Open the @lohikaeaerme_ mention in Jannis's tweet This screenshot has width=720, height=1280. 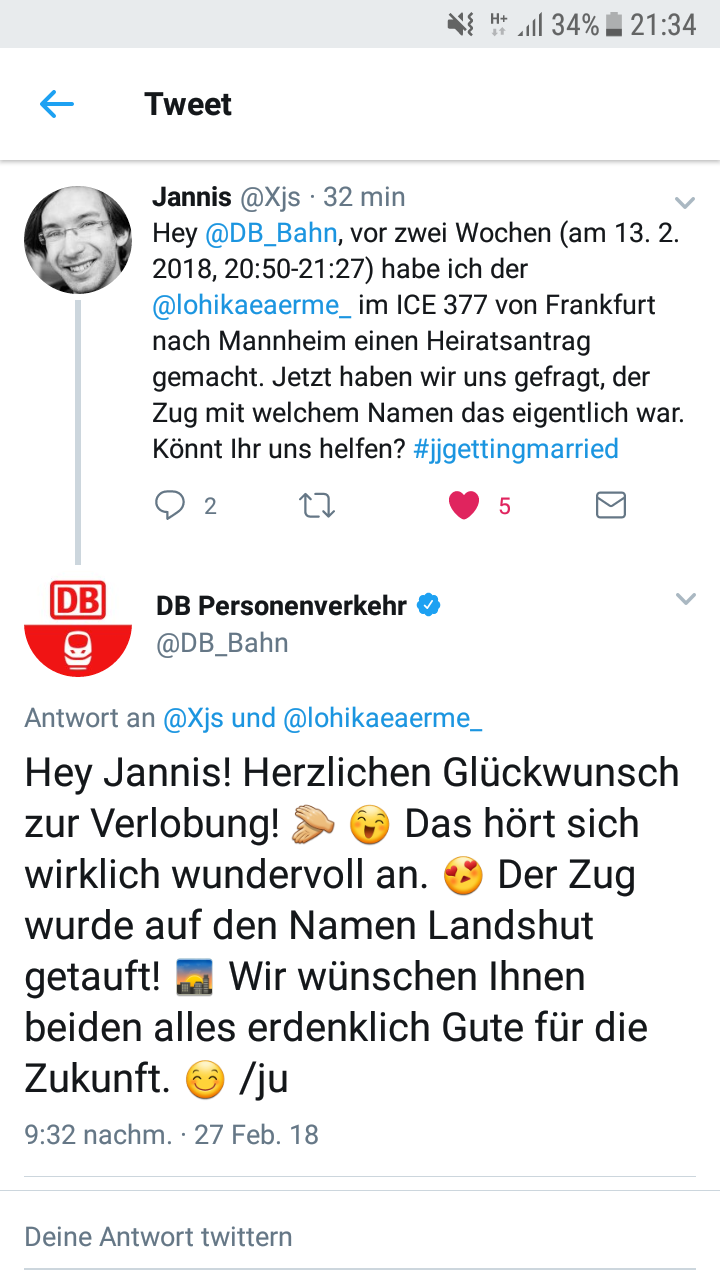point(252,305)
